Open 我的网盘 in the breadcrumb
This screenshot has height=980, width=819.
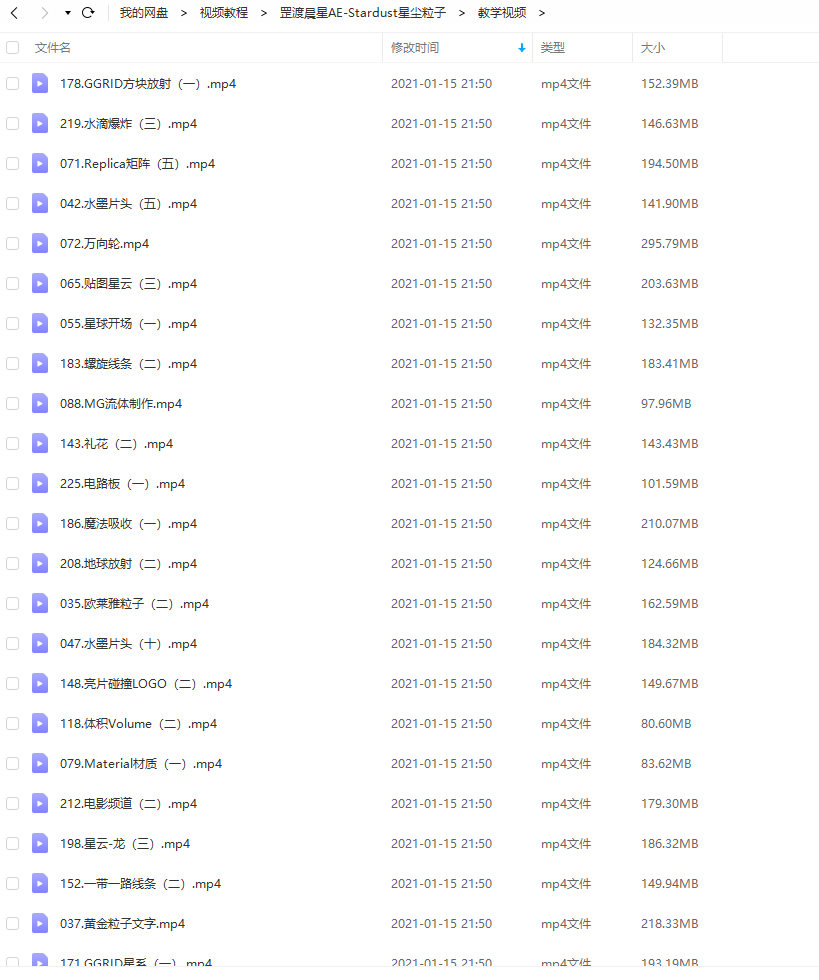click(143, 13)
